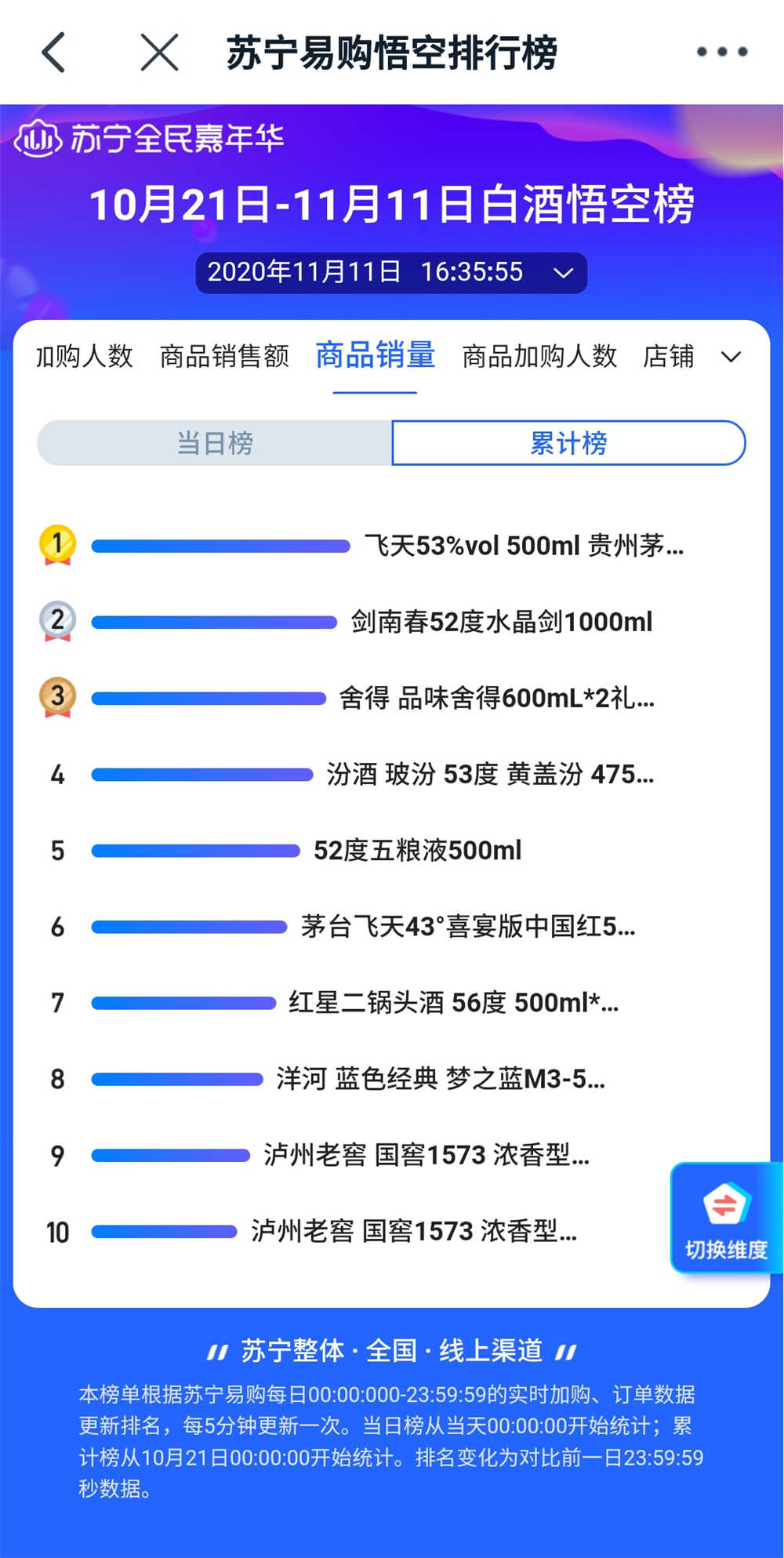
Task: Go back using the arrow
Action: (x=53, y=53)
